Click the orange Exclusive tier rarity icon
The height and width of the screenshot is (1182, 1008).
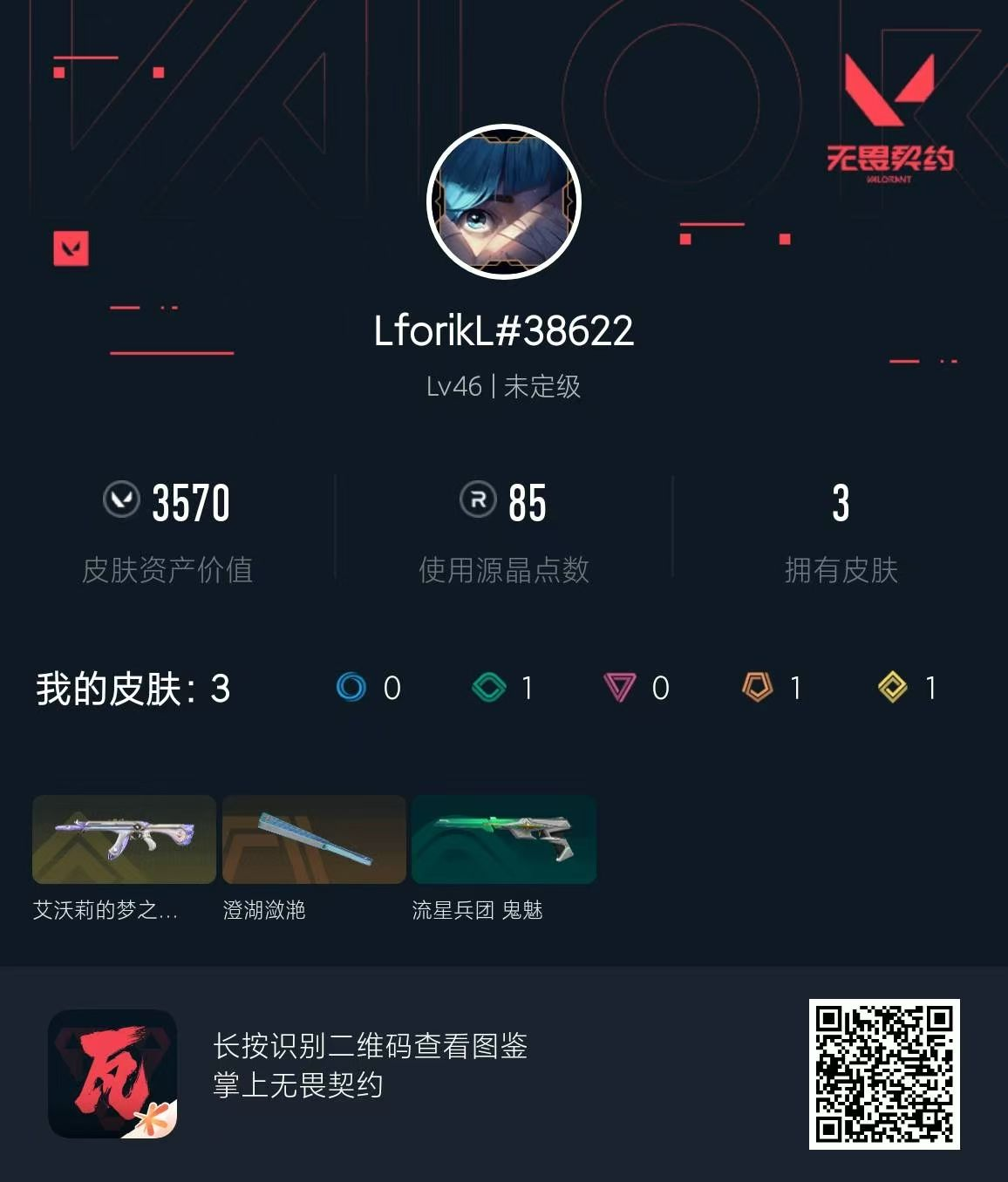click(755, 688)
